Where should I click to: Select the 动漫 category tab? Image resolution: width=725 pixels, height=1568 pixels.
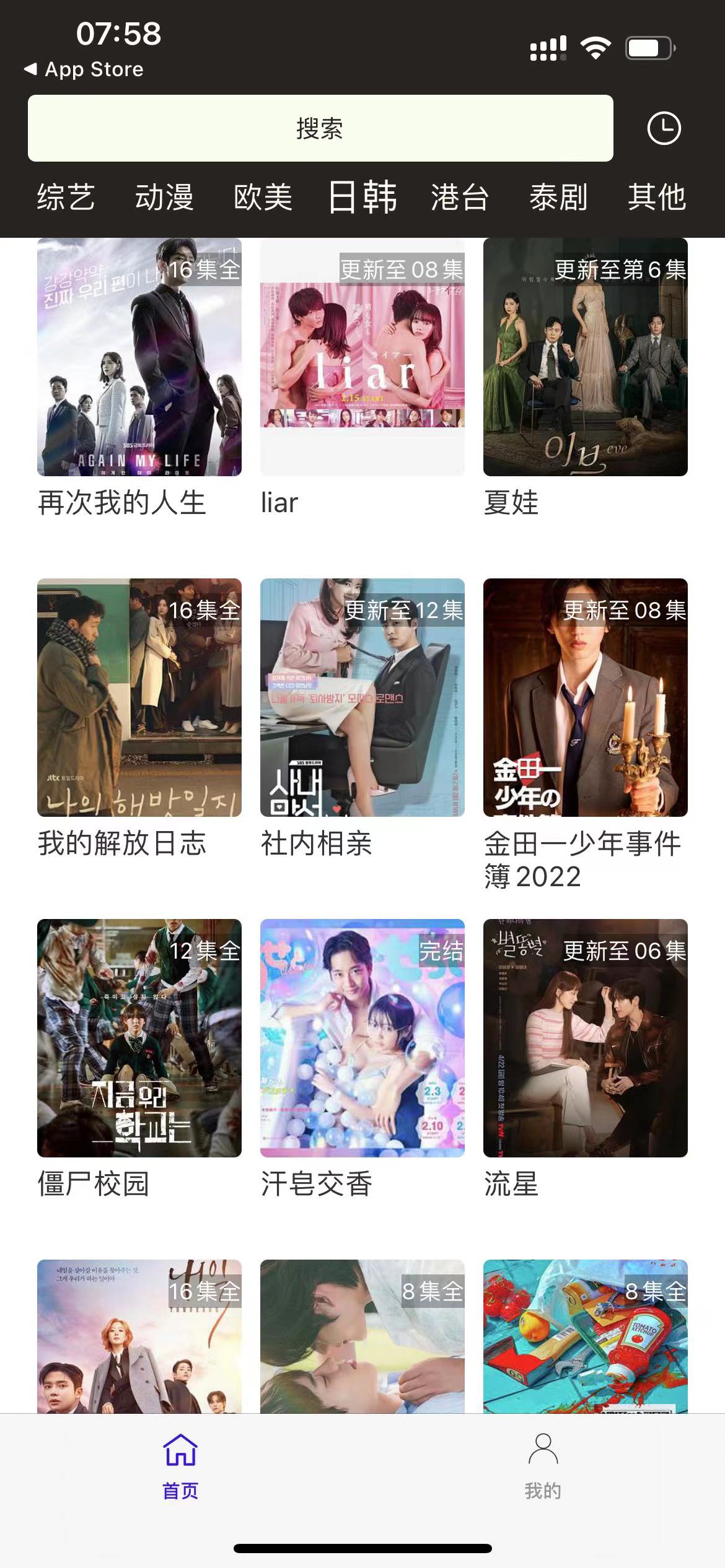(164, 198)
